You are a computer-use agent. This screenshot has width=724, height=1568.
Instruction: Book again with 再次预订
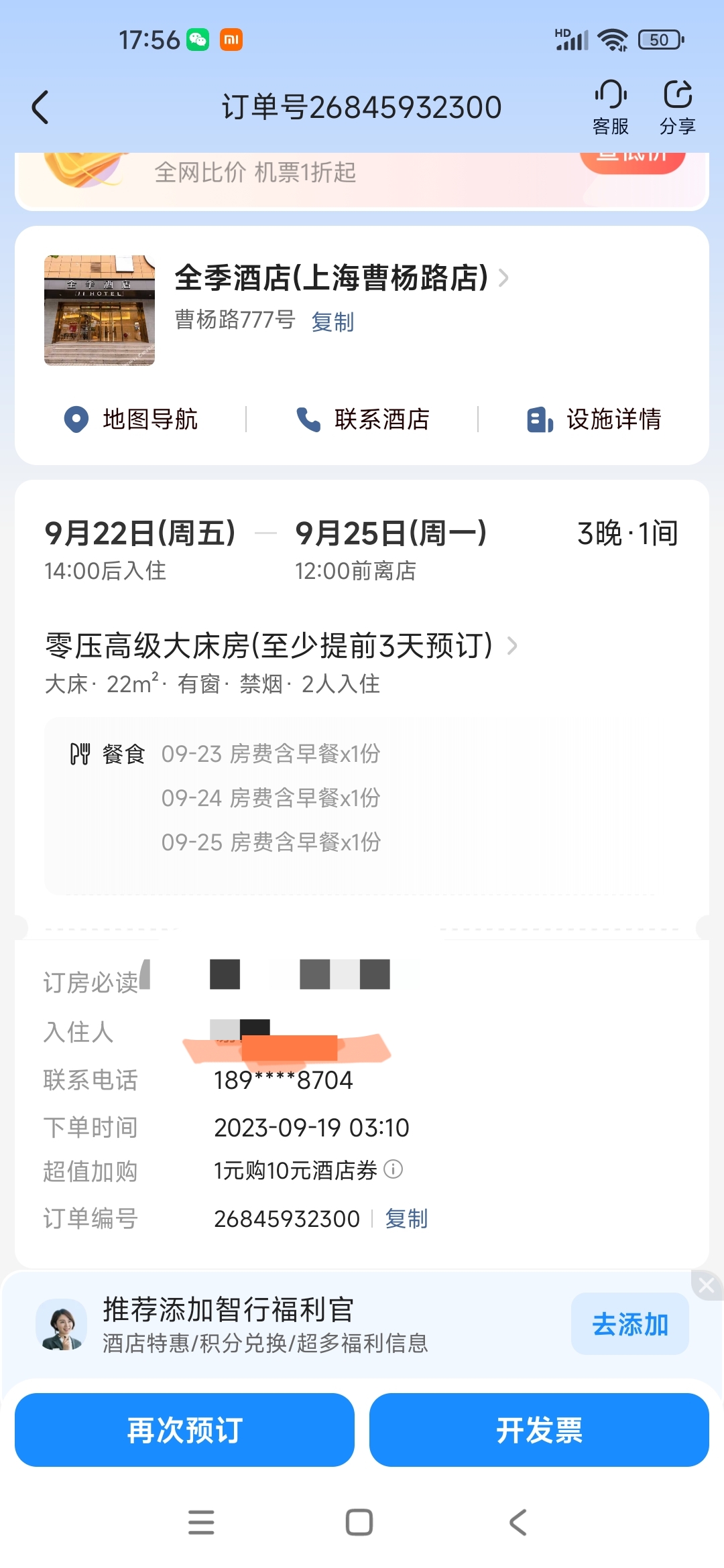click(x=184, y=1429)
